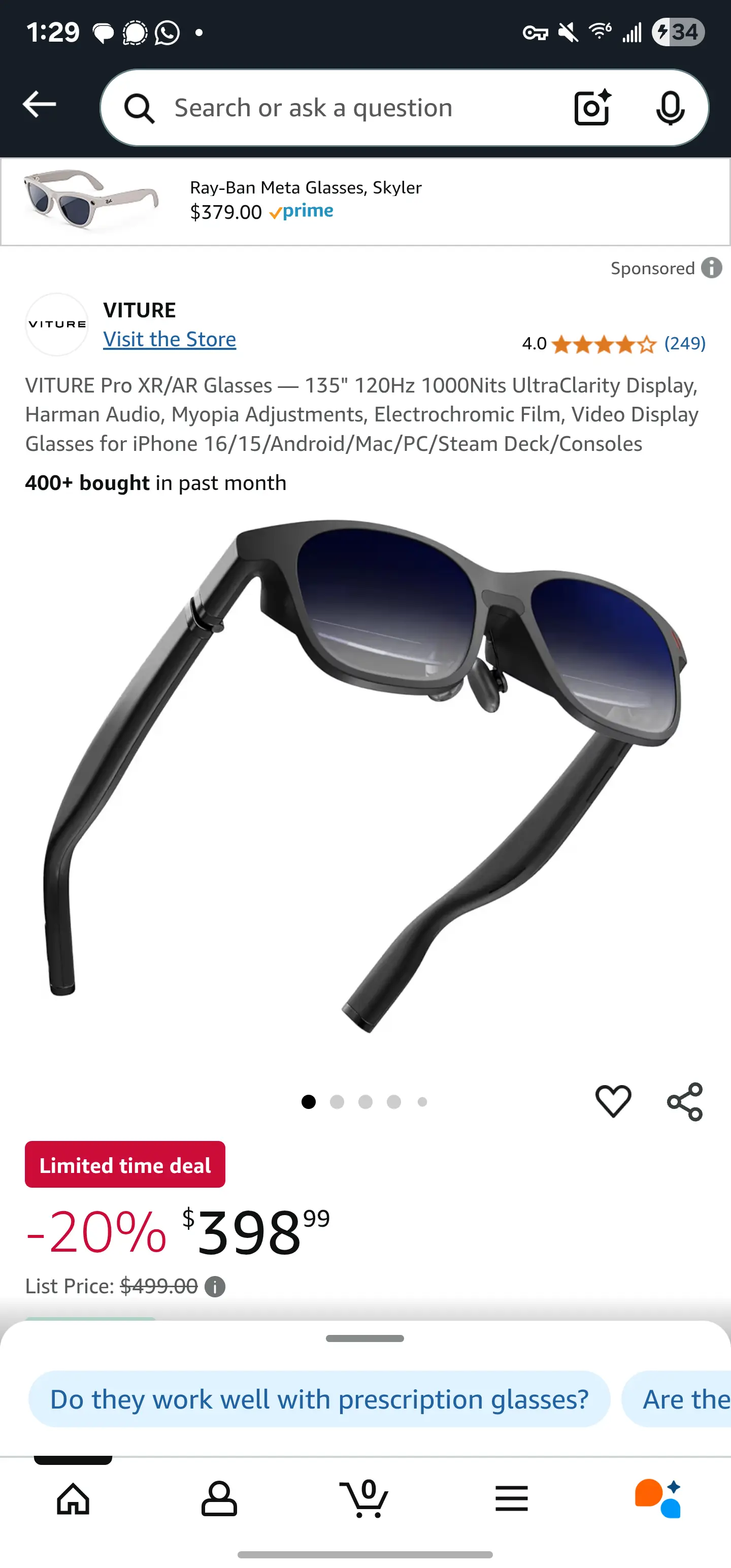The image size is (731, 1568).
Task: Open the Ray-Ban Meta Glasses sponsored ad
Action: point(305,201)
